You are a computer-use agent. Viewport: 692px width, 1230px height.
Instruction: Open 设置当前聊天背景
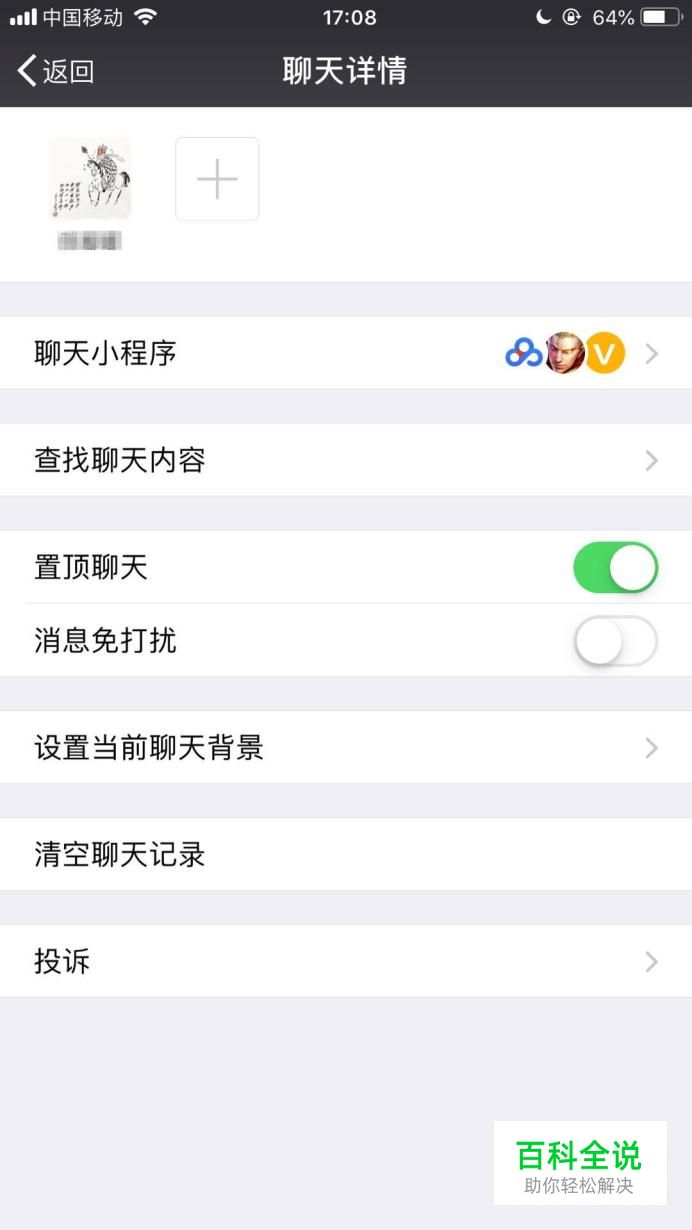(x=346, y=747)
